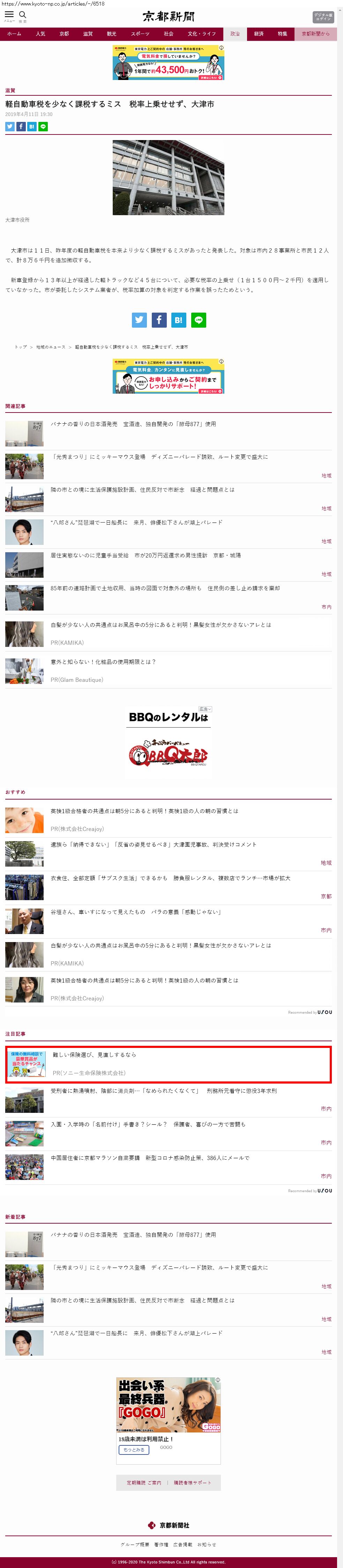Open the BBQ太郎 rental advertisement
The height and width of the screenshot is (1568, 343).
pyautogui.click(x=169, y=743)
